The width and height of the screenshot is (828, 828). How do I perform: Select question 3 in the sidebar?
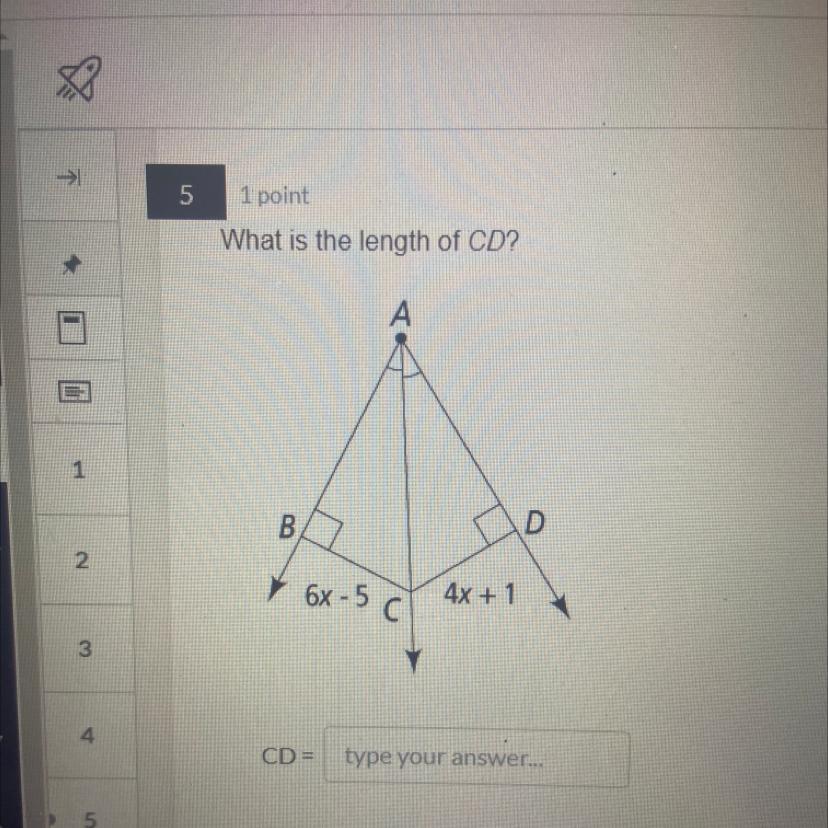tap(85, 648)
